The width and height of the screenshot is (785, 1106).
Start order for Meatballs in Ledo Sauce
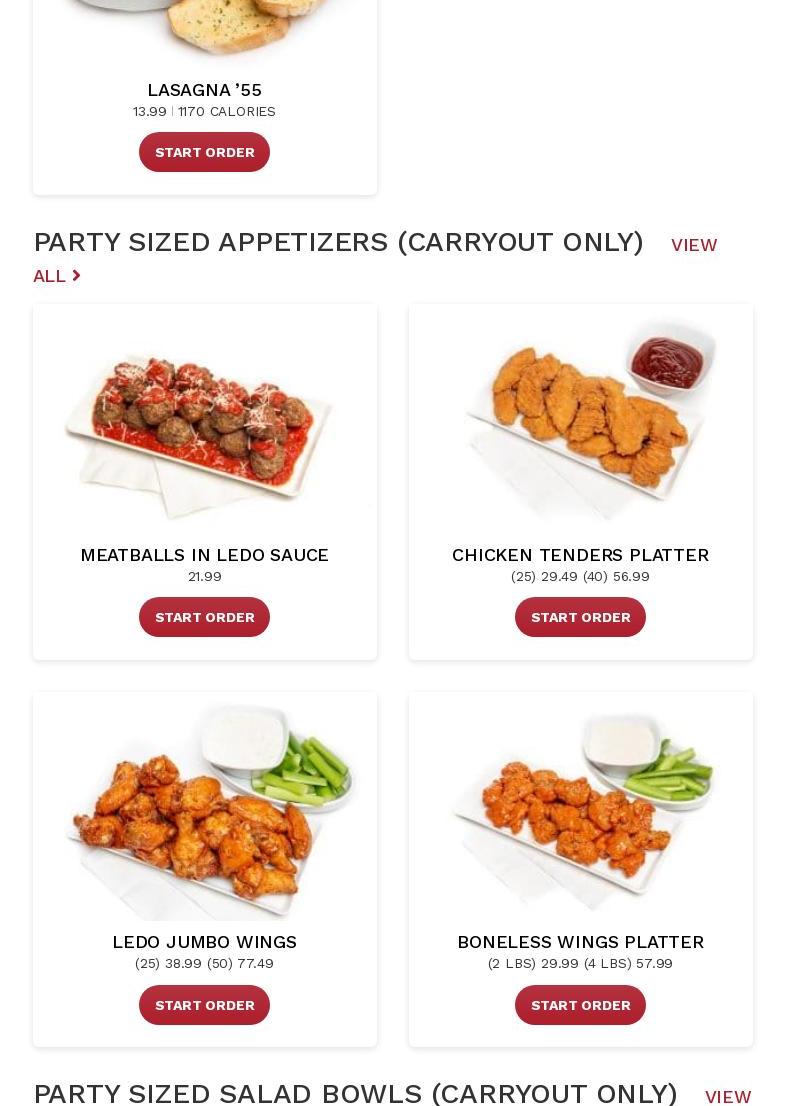point(204,617)
